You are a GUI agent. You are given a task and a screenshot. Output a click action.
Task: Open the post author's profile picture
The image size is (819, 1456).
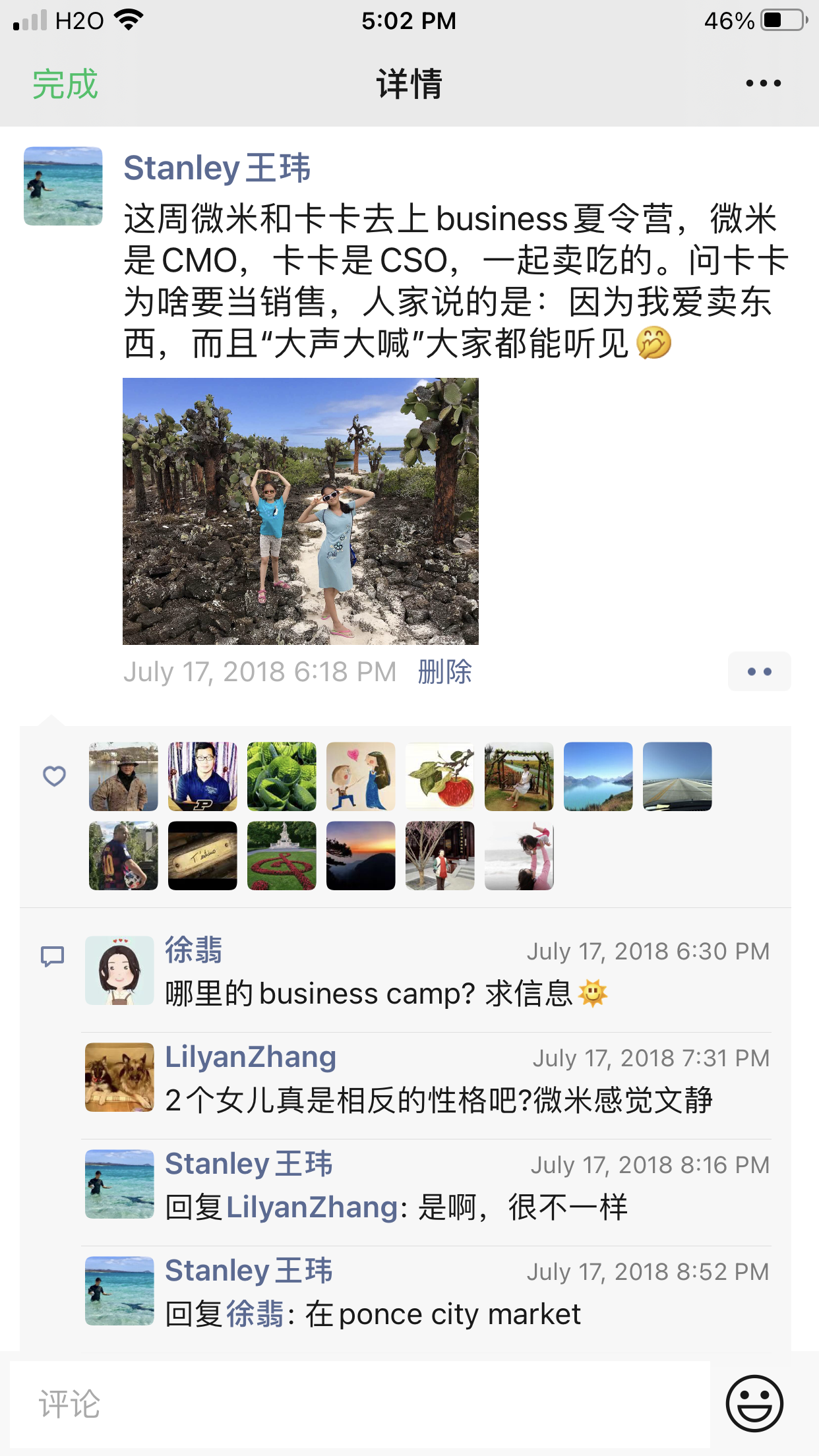pos(63,186)
